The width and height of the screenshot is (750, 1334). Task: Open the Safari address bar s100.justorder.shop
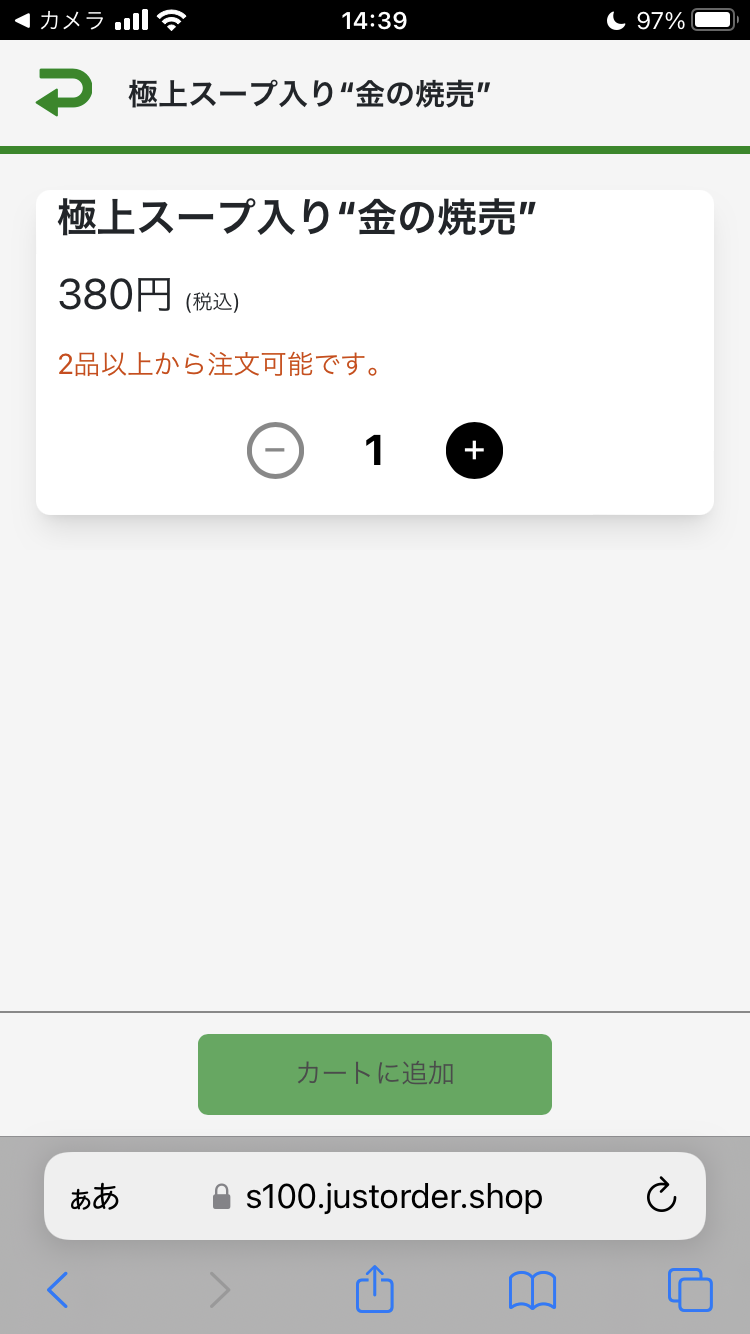click(x=394, y=1196)
